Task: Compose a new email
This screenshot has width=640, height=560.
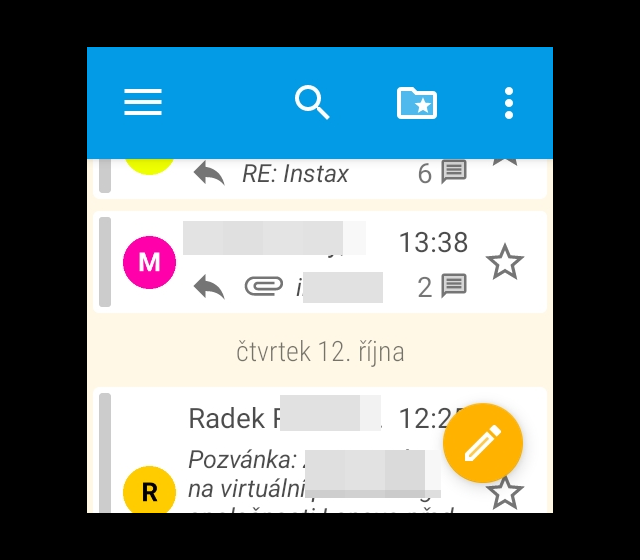Action: [x=483, y=443]
